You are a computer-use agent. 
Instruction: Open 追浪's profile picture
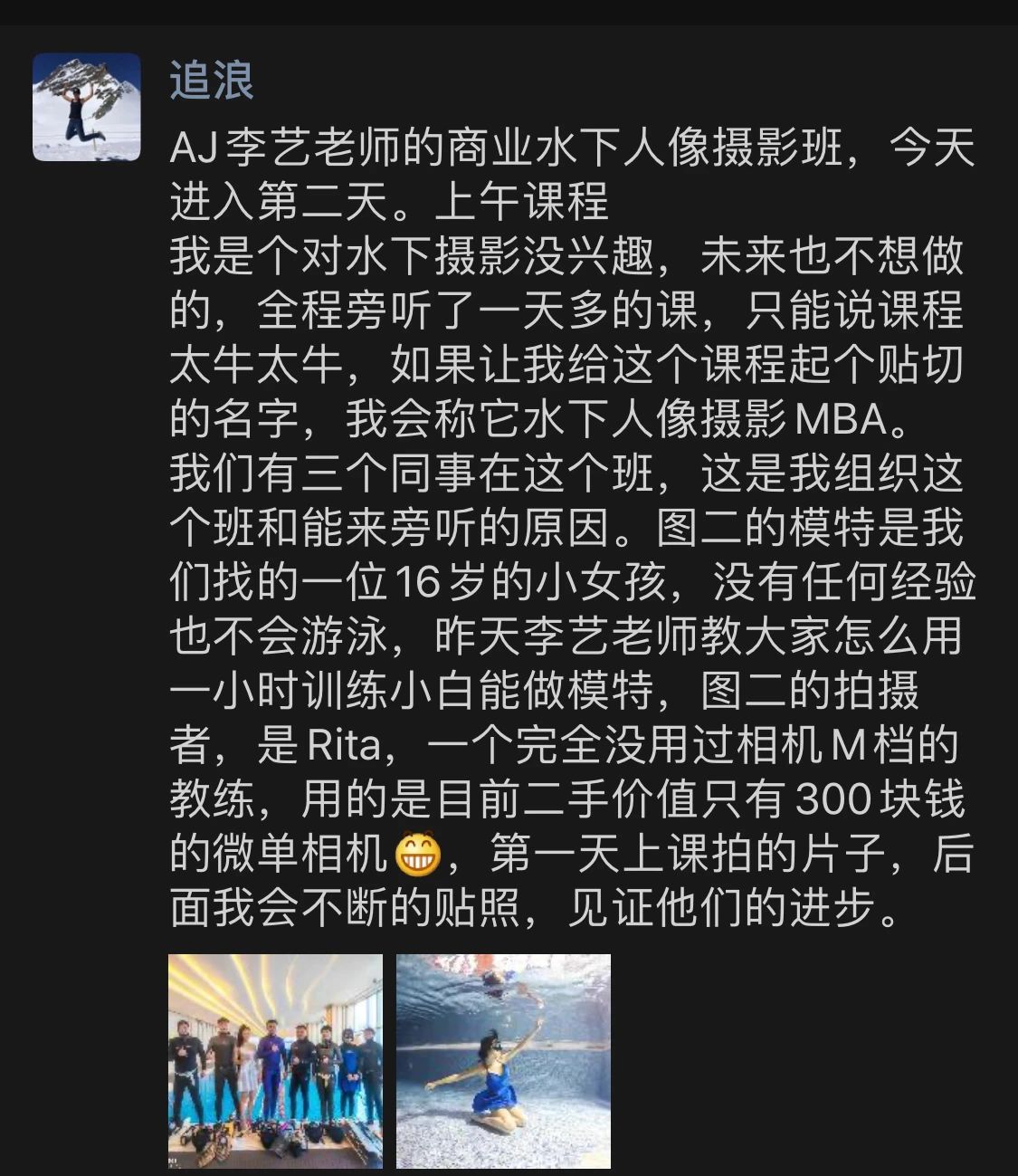pyautogui.click(x=87, y=107)
